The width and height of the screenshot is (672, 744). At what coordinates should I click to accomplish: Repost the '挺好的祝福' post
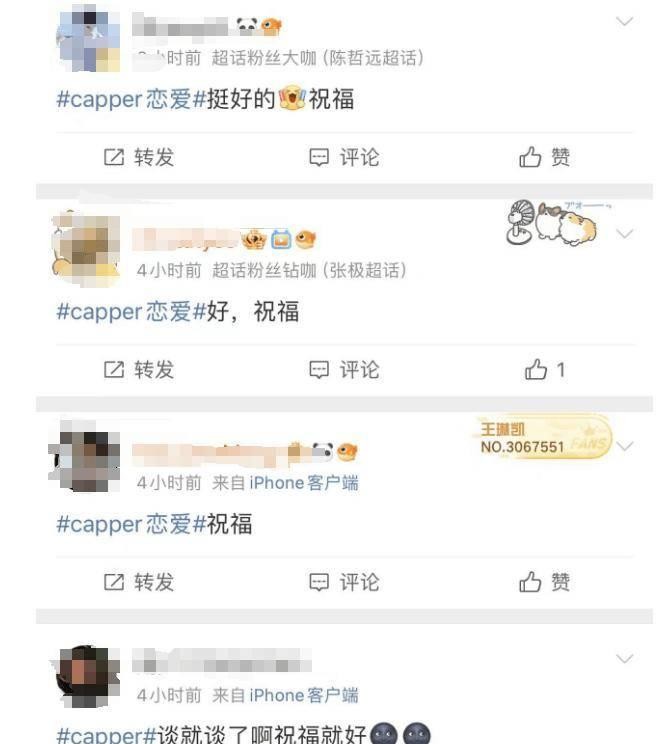click(x=139, y=157)
